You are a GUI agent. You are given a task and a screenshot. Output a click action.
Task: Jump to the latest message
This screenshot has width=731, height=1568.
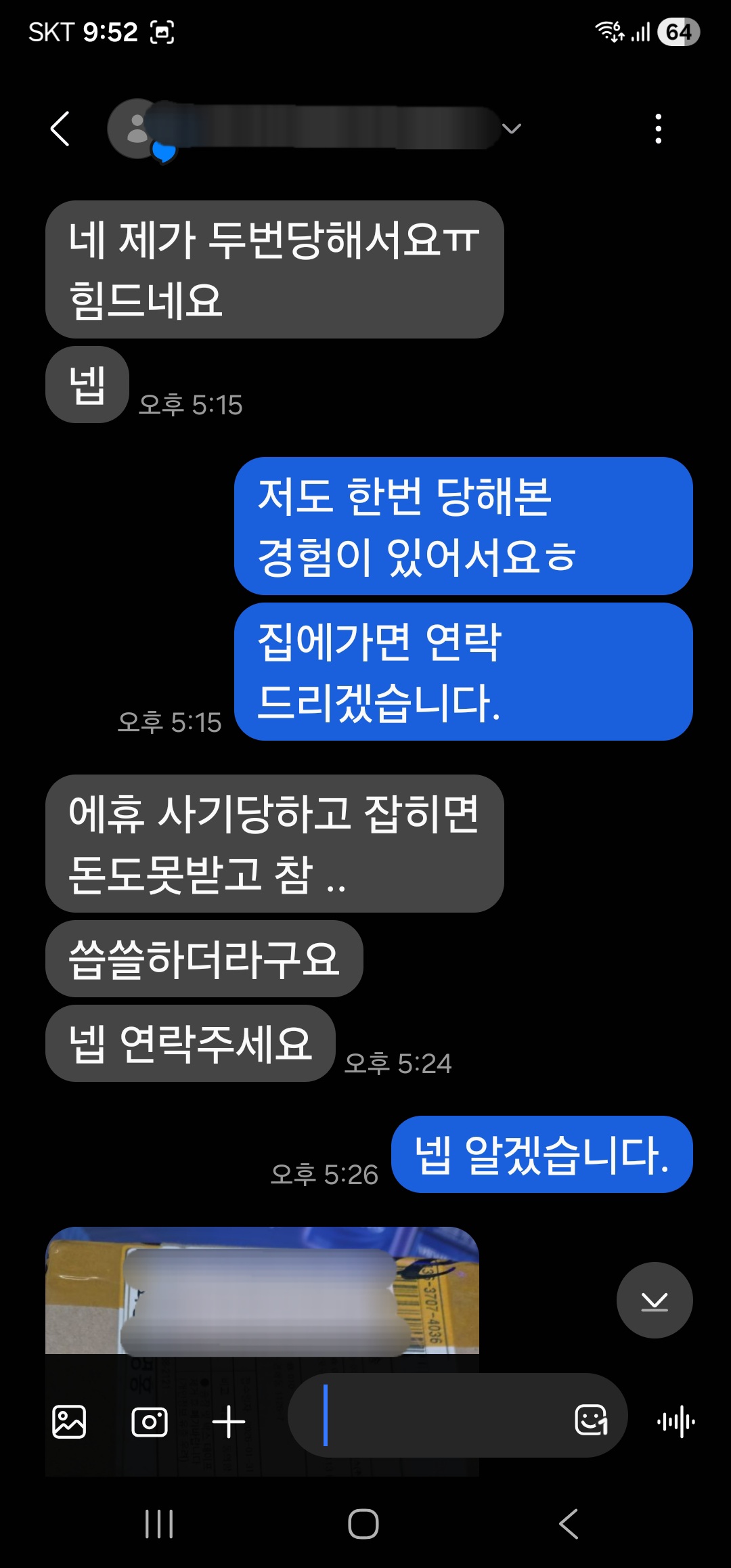coord(654,1300)
